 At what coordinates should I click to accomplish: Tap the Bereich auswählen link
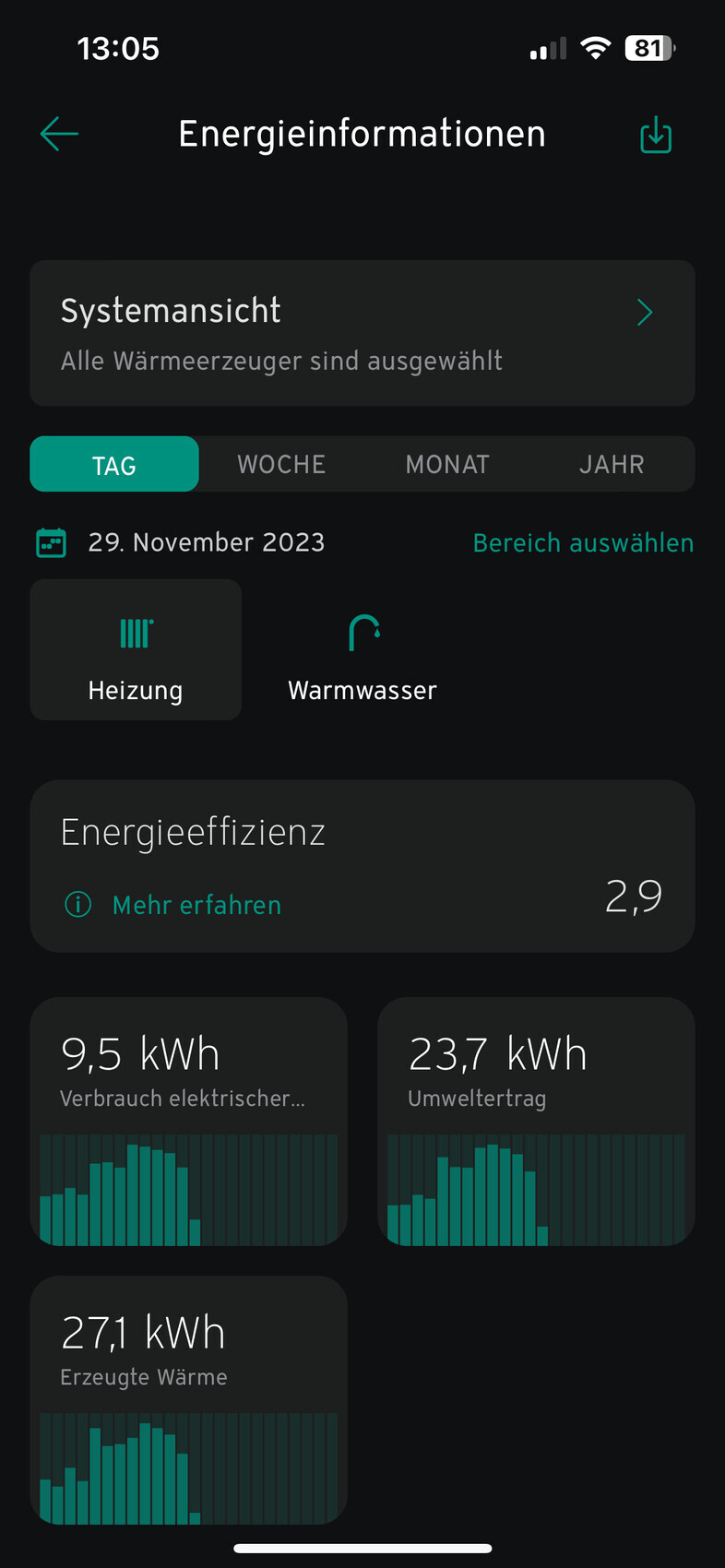tap(583, 543)
